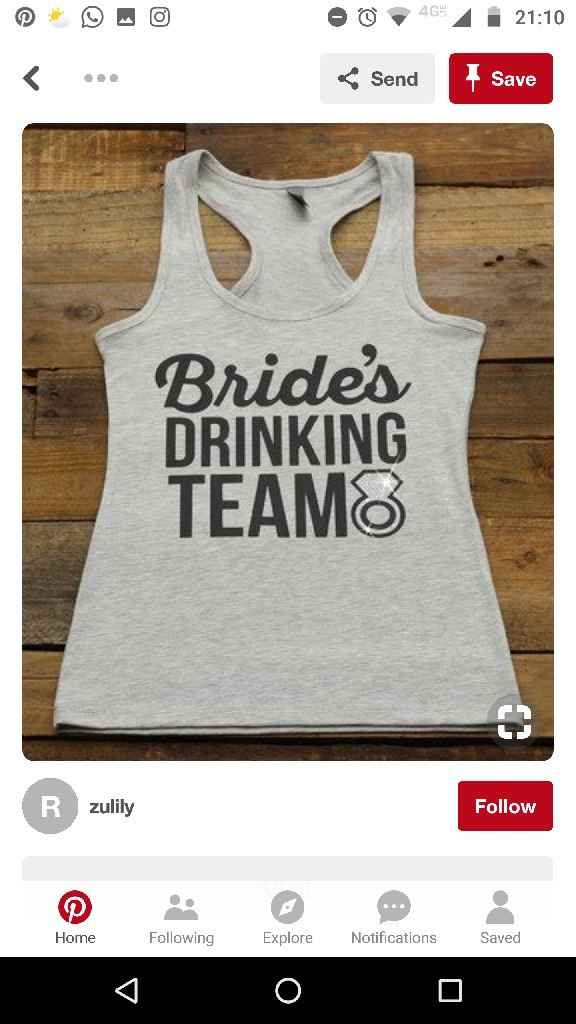Go back using the top-left arrow
The width and height of the screenshot is (576, 1024).
point(31,78)
